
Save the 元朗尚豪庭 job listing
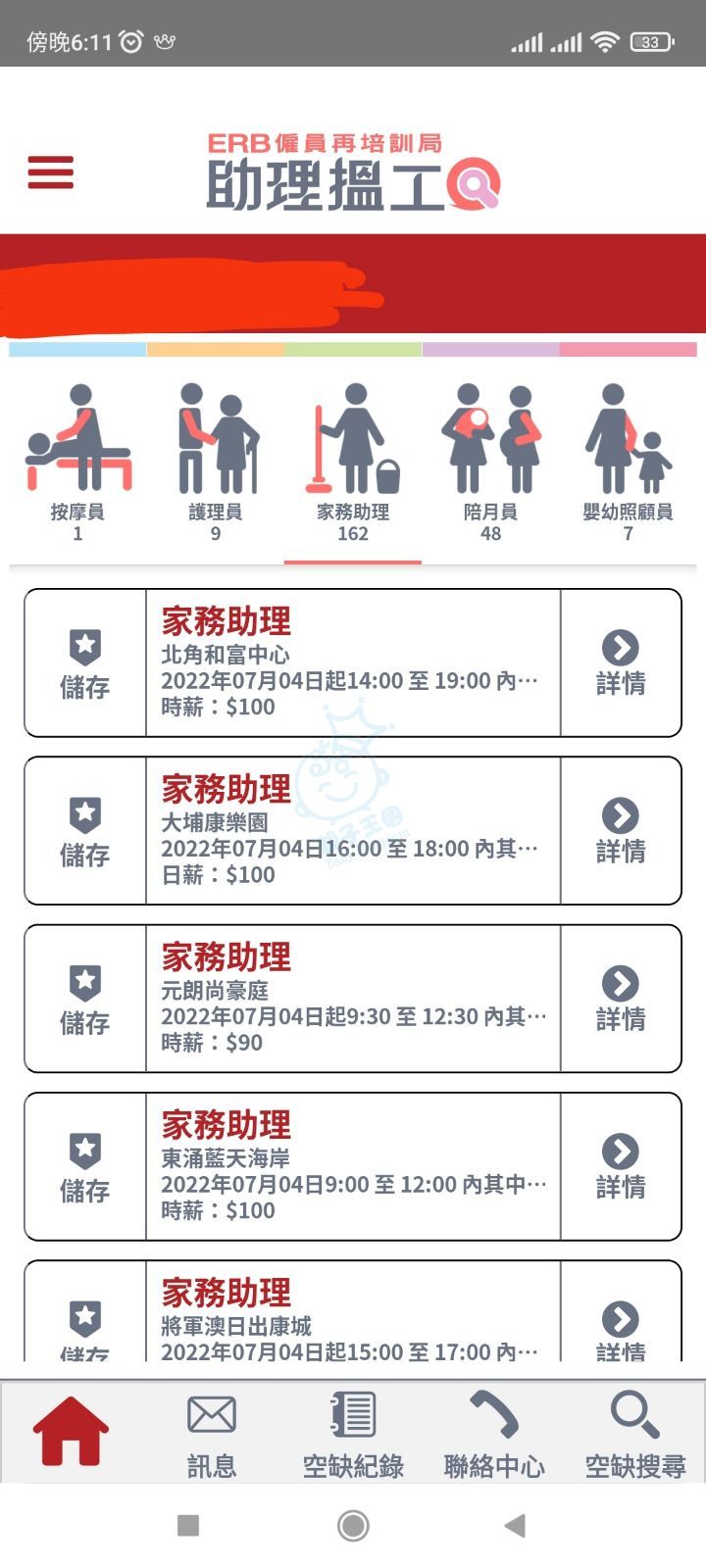[85, 999]
